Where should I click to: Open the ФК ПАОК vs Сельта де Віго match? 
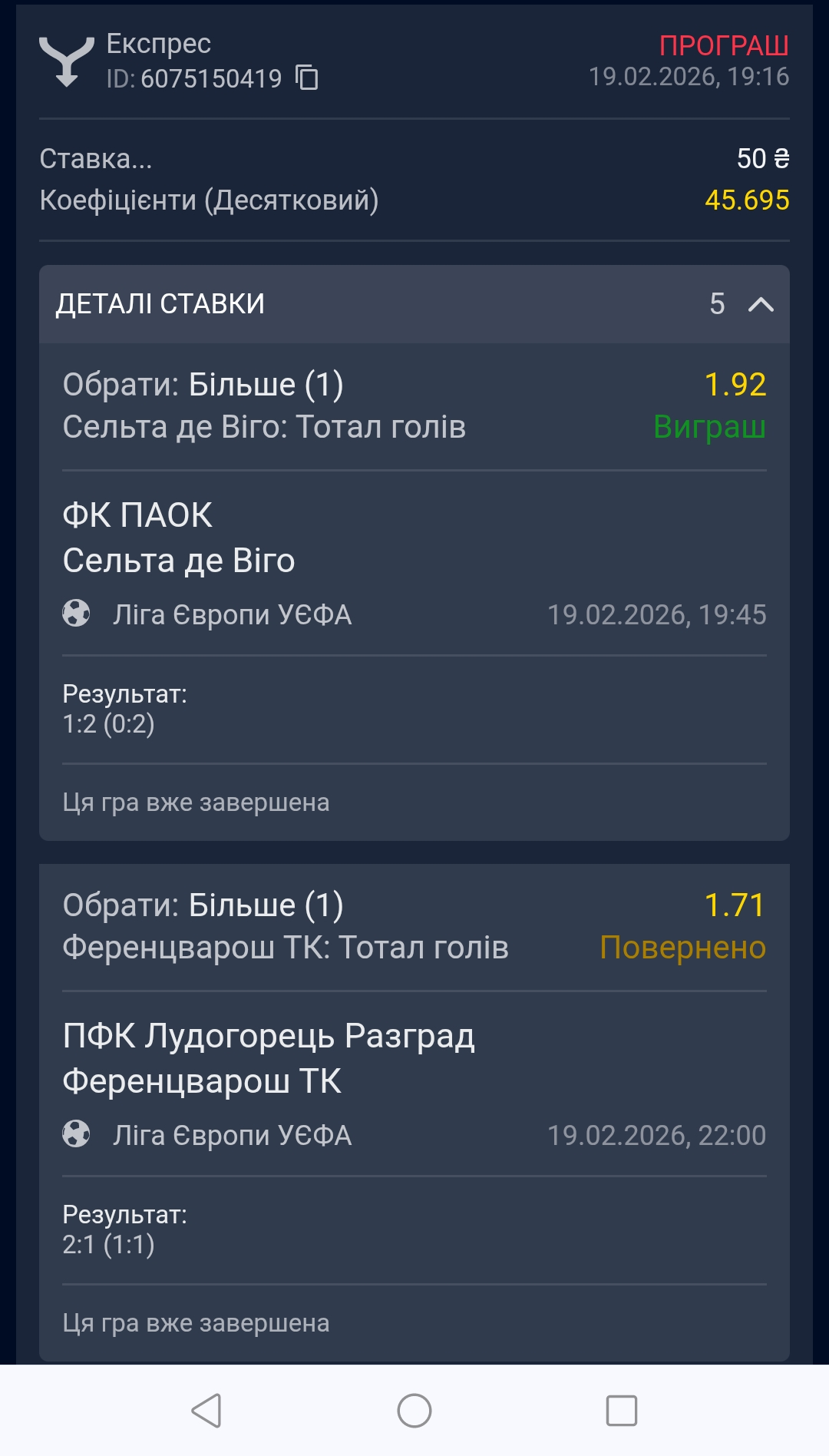coord(178,538)
